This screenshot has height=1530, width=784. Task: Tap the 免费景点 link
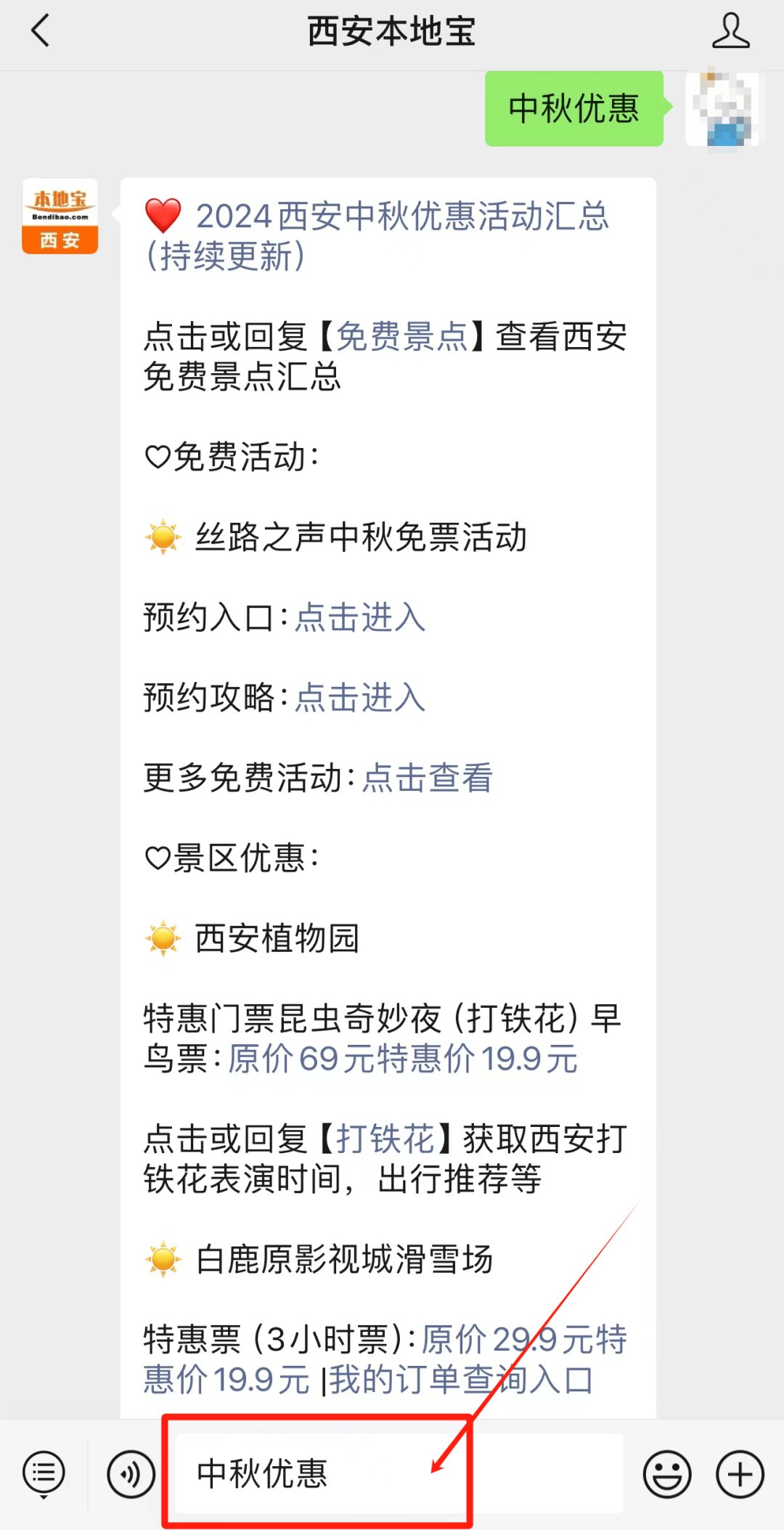(x=401, y=337)
